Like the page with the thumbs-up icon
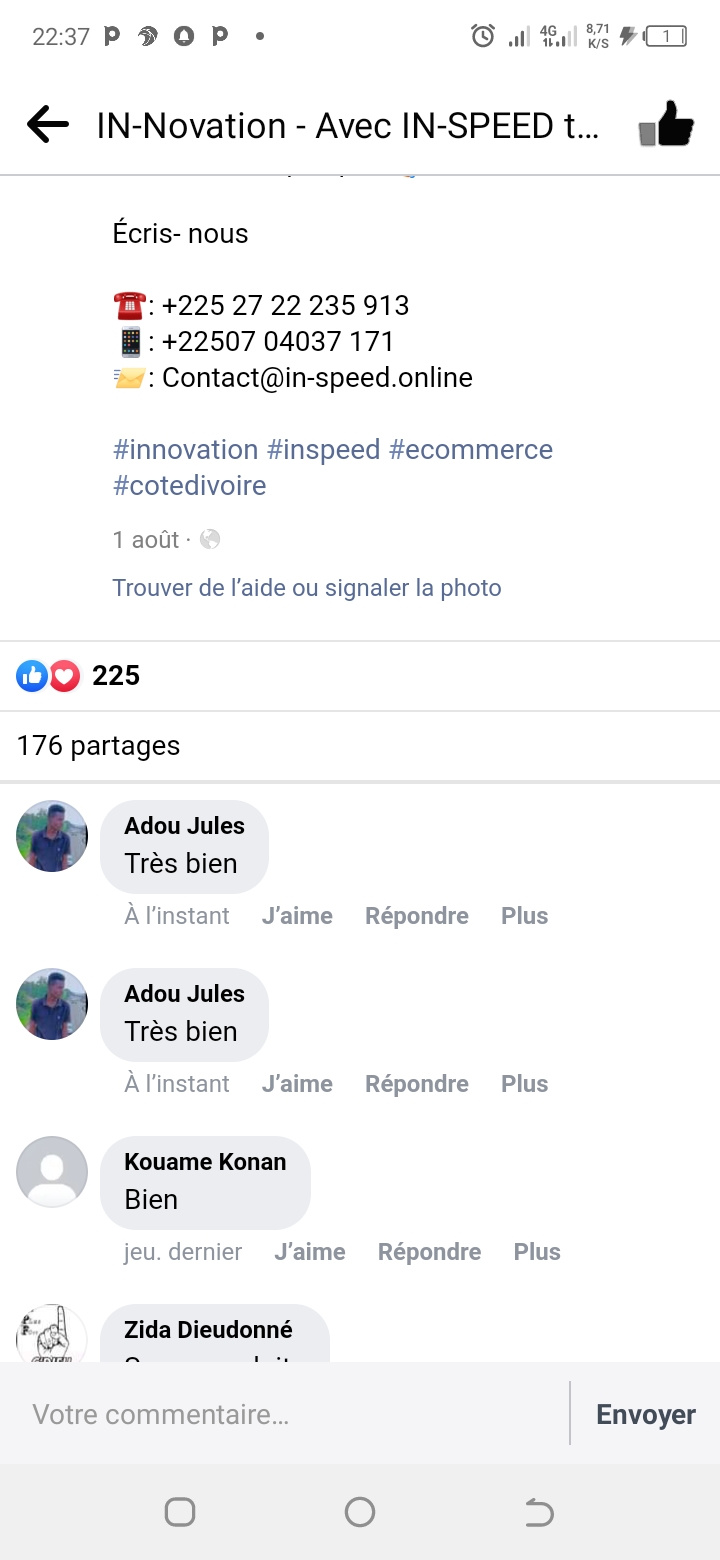The image size is (720, 1560). (666, 126)
